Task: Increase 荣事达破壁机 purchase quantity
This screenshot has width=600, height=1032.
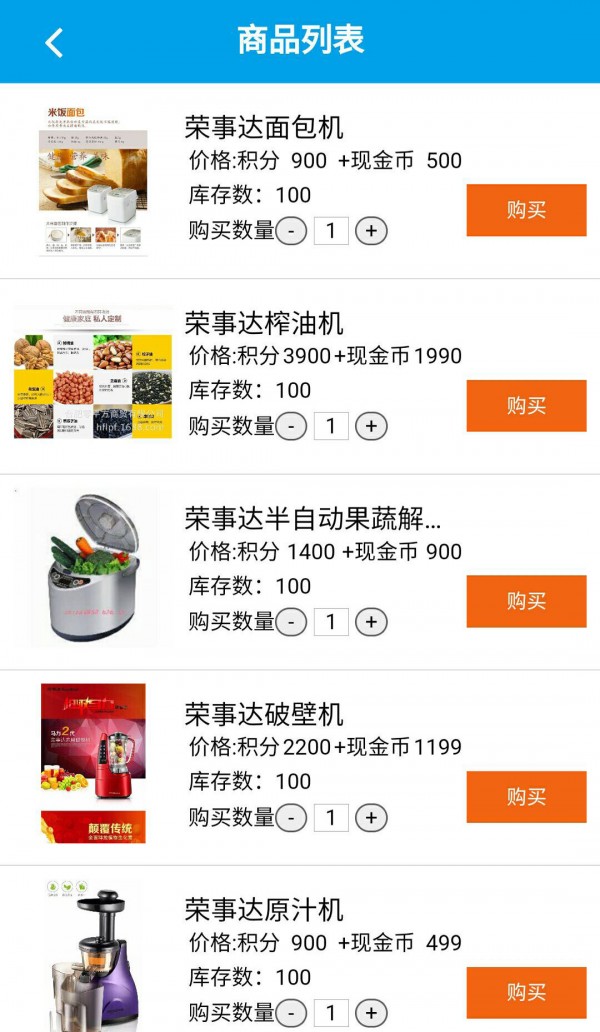Action: click(x=371, y=818)
